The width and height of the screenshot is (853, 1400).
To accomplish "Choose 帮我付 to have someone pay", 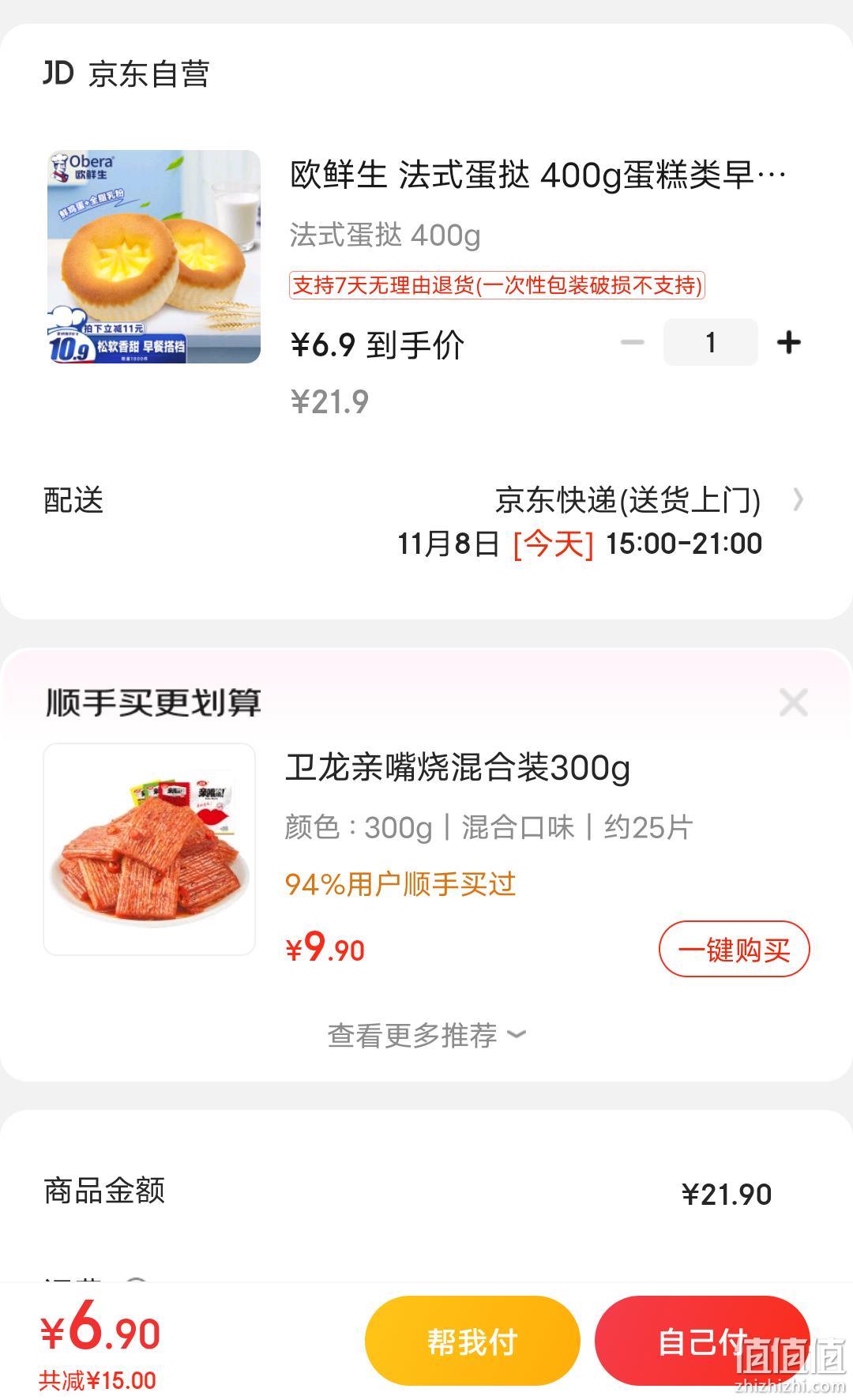I will (472, 1341).
